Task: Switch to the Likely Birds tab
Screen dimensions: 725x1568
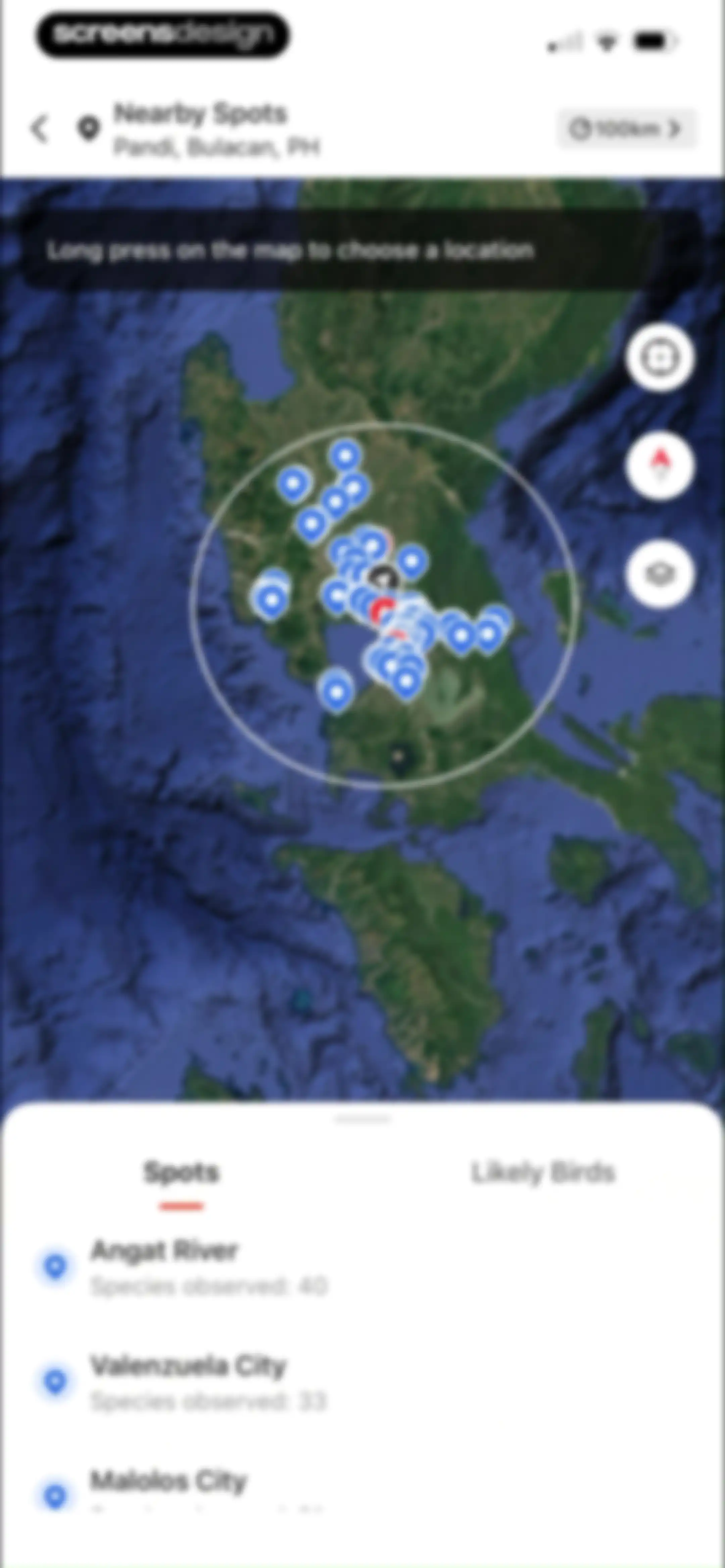Action: point(543,1172)
